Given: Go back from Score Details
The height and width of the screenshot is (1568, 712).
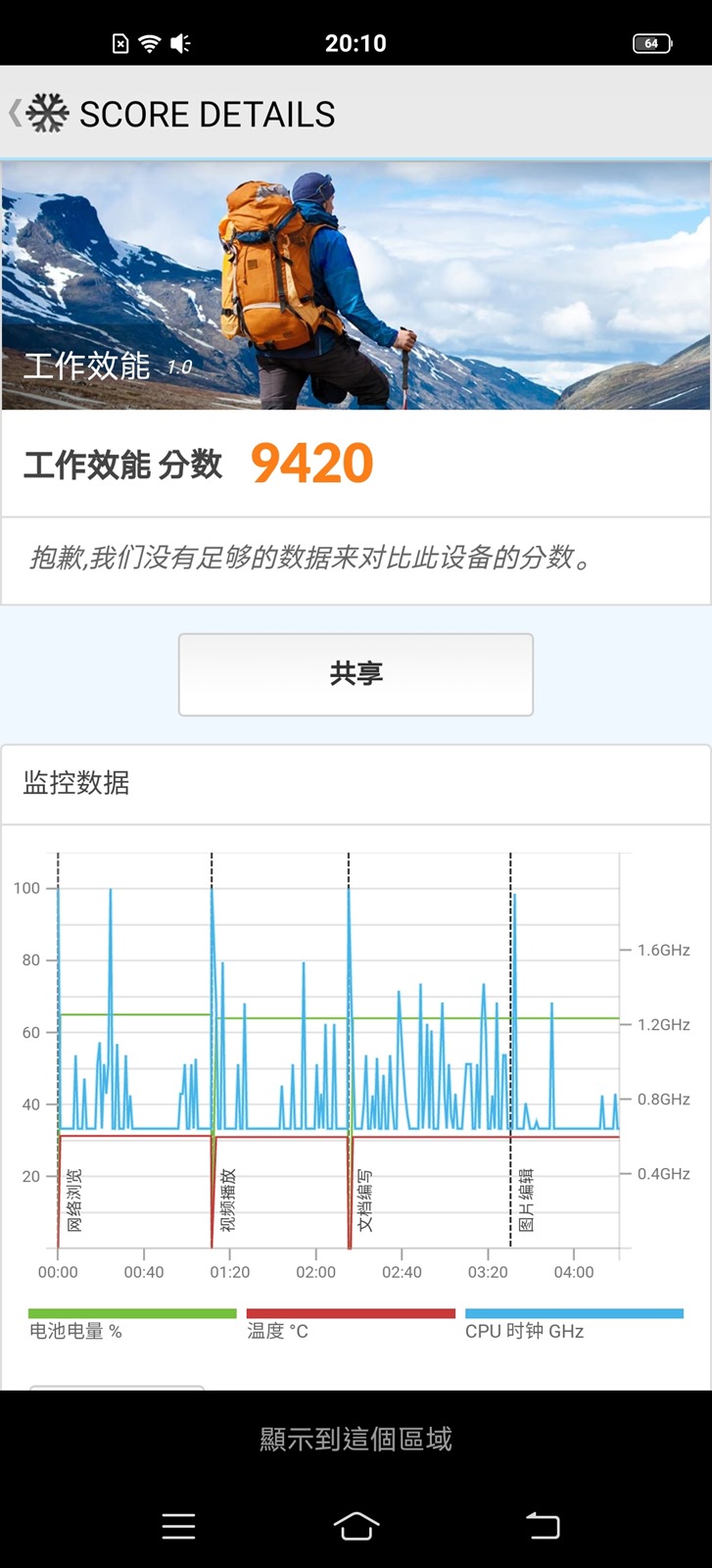Looking at the screenshot, I should click(16, 114).
